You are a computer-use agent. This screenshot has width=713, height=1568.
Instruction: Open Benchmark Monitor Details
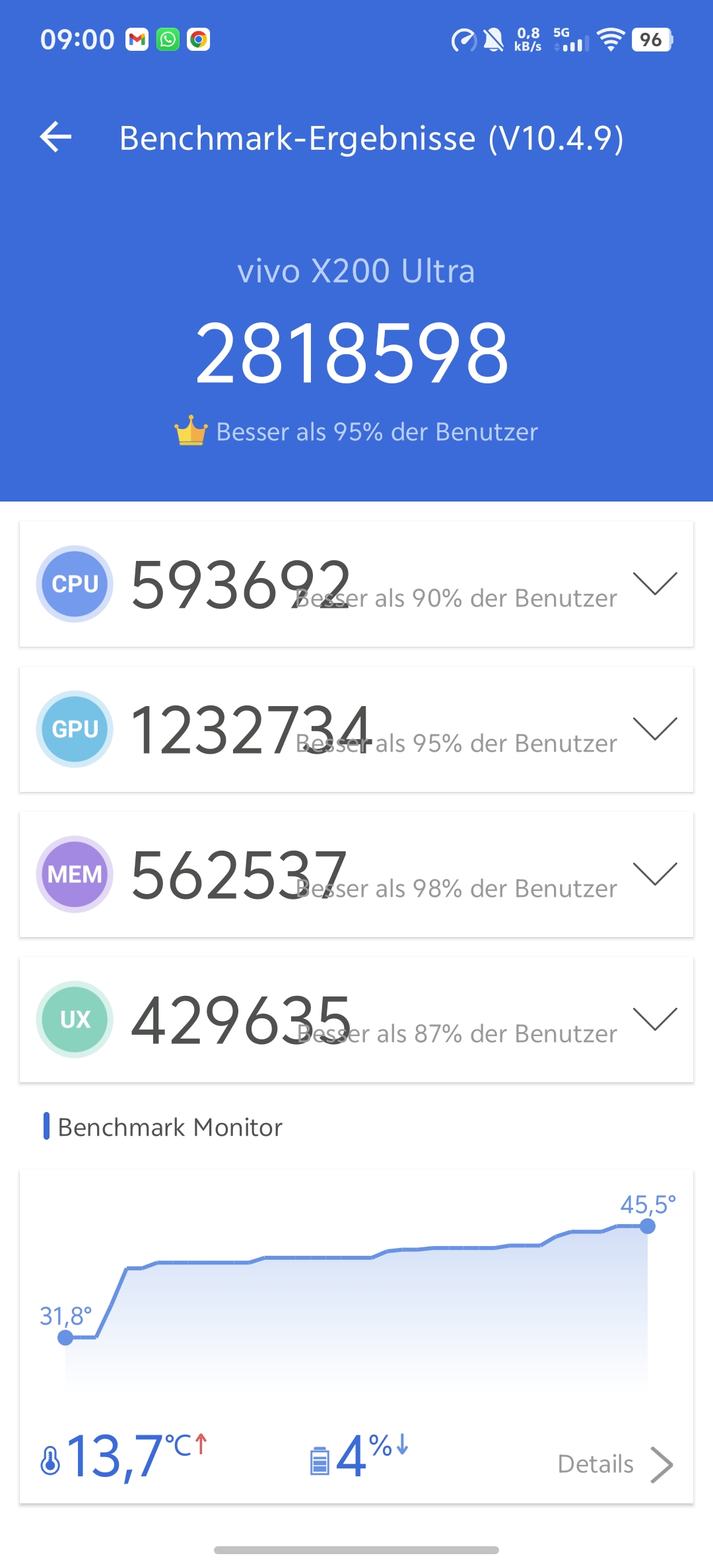click(x=615, y=1464)
